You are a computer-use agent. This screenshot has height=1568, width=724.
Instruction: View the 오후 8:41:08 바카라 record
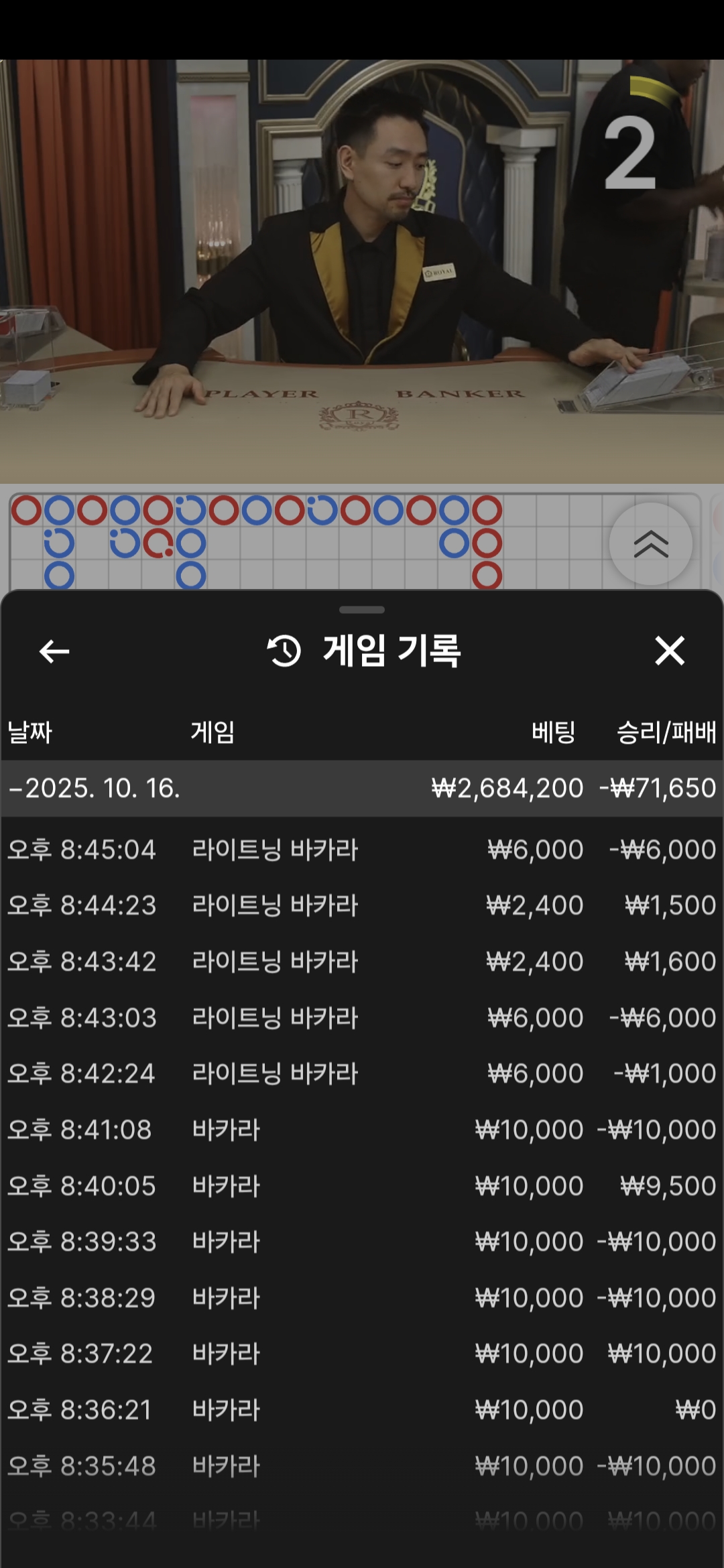pos(362,1130)
